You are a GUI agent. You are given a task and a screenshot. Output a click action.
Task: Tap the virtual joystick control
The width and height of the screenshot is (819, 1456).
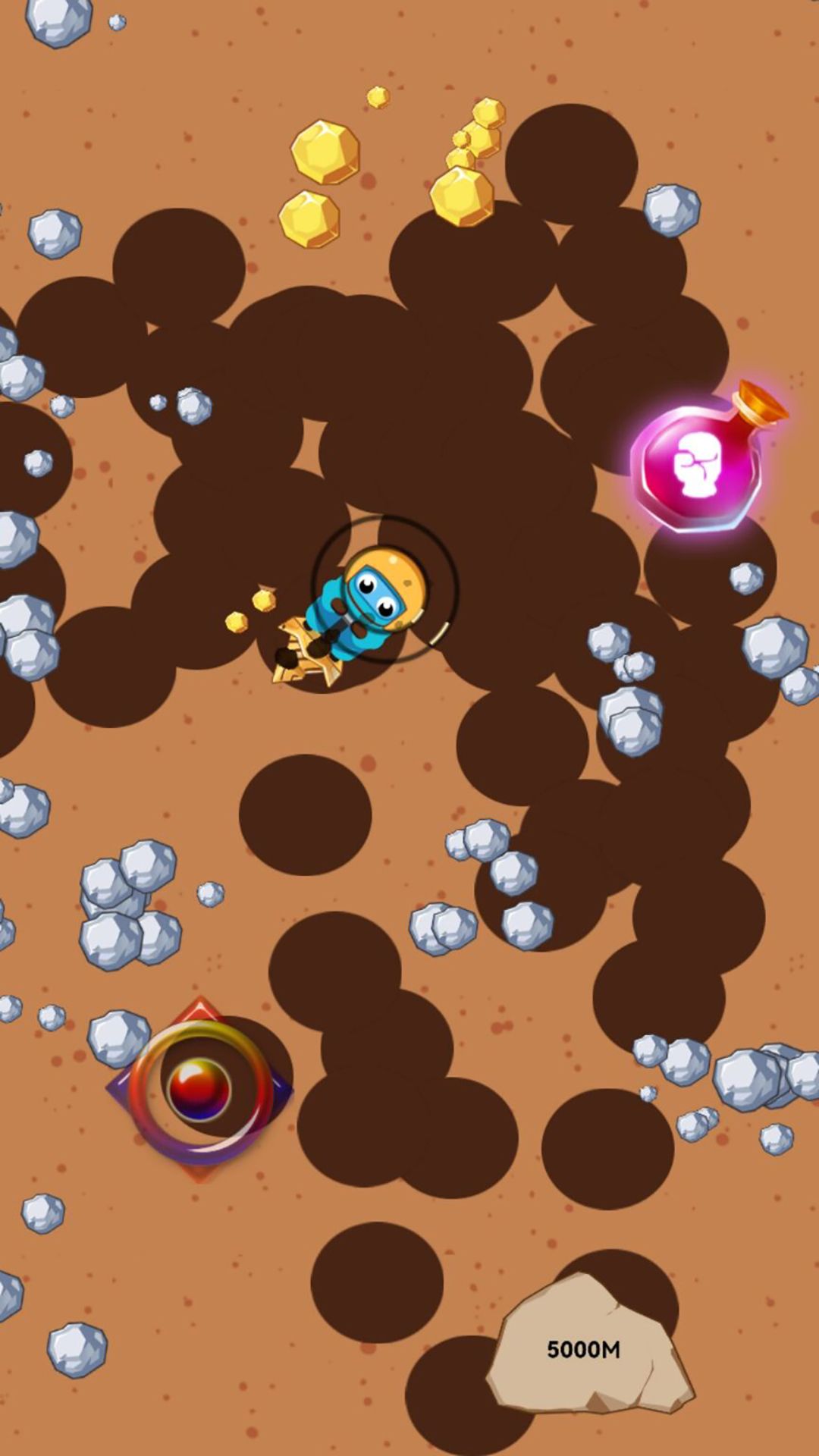tap(199, 1090)
